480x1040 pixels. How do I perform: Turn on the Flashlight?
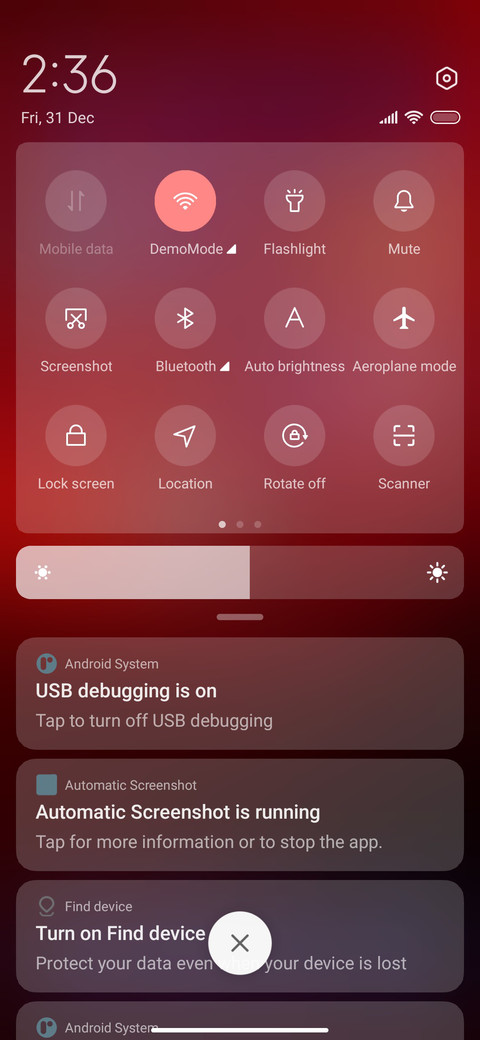point(294,201)
